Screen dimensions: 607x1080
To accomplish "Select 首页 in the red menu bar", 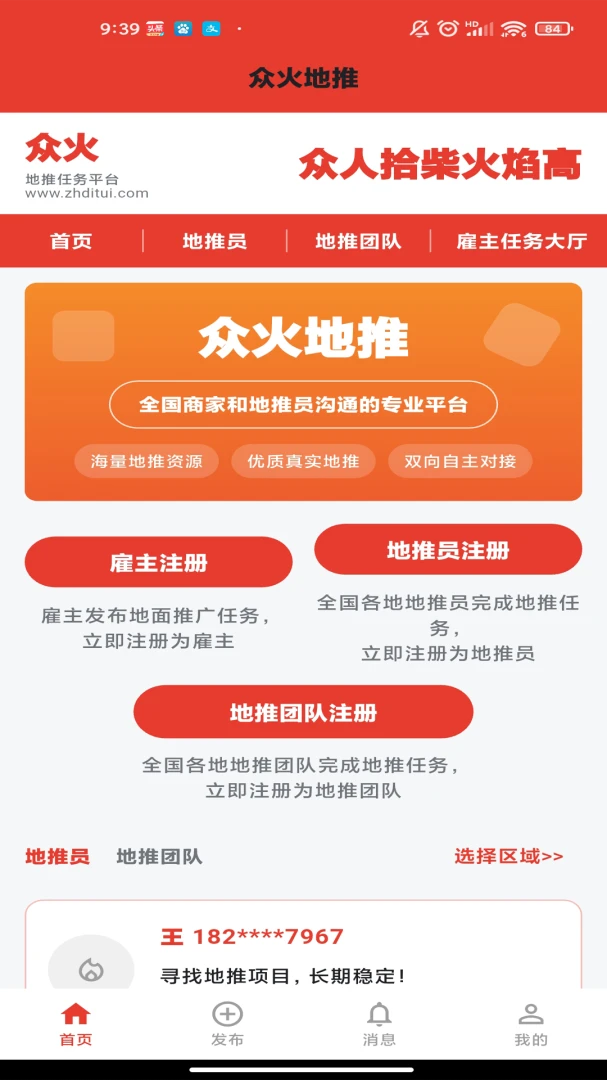I will pyautogui.click(x=71, y=241).
